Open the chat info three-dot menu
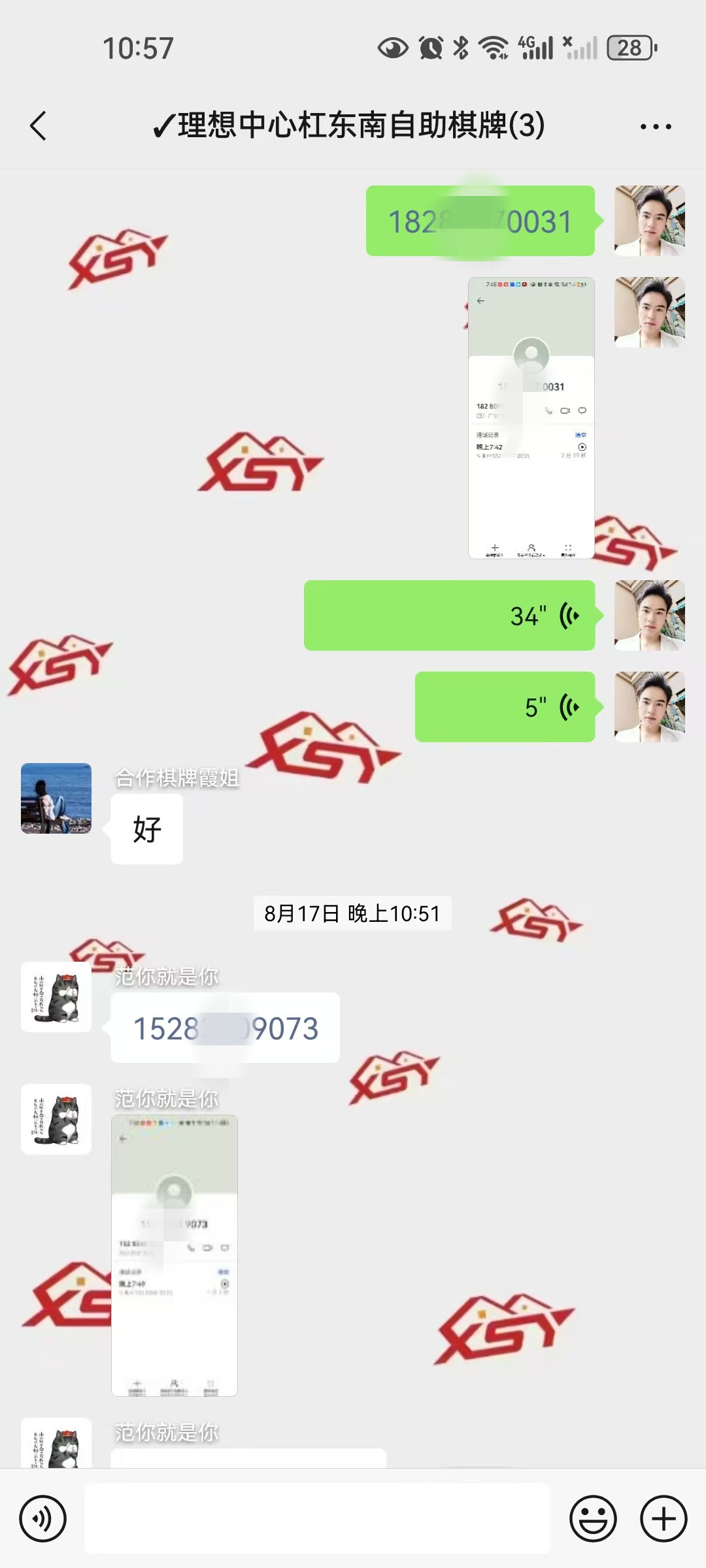Screen dimensions: 706x1568 (656, 126)
